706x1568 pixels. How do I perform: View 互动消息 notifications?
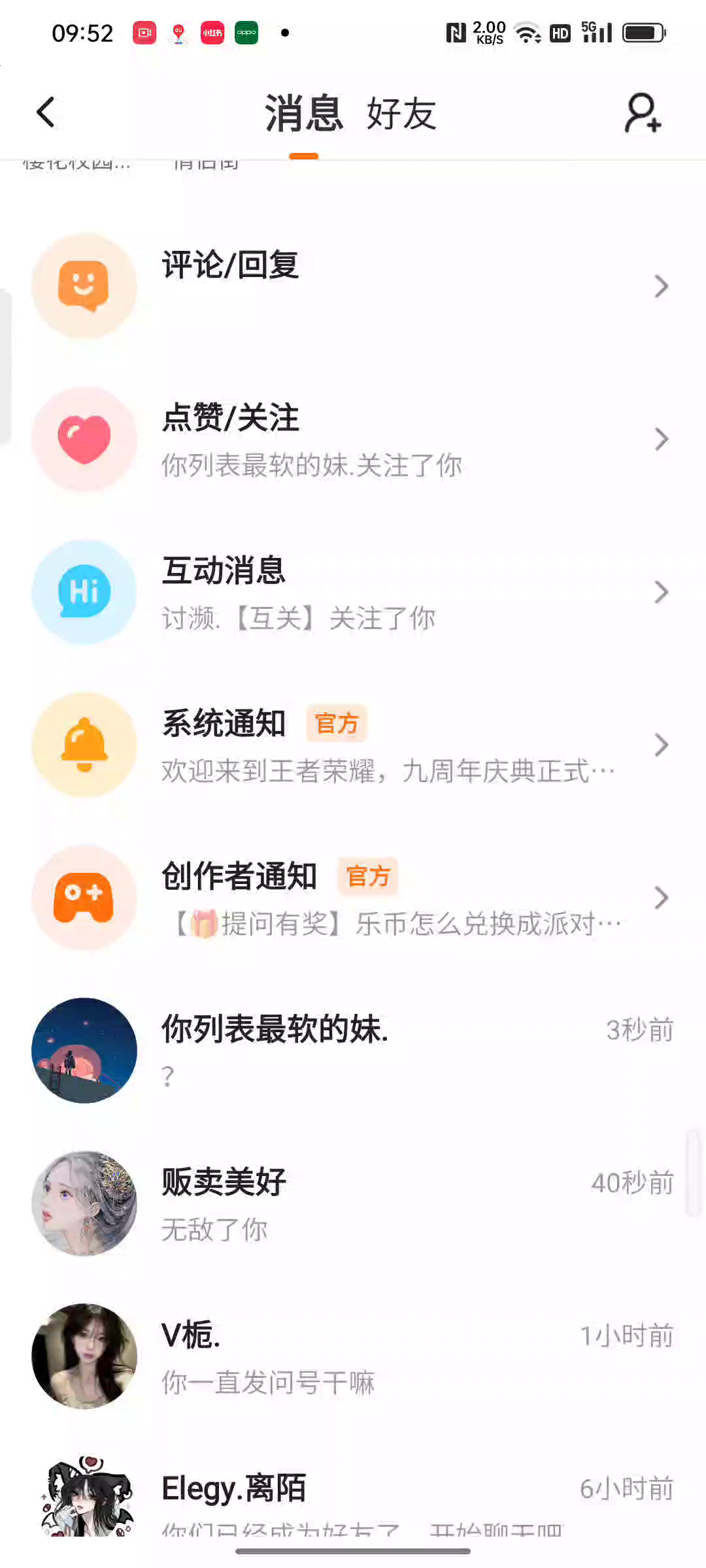pyautogui.click(x=353, y=592)
